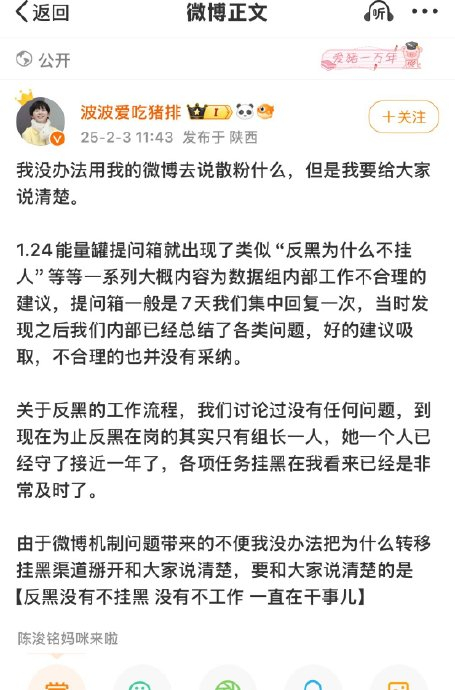Open 波波爱吃猪排's profile avatar
The image size is (455, 690).
coord(41,121)
